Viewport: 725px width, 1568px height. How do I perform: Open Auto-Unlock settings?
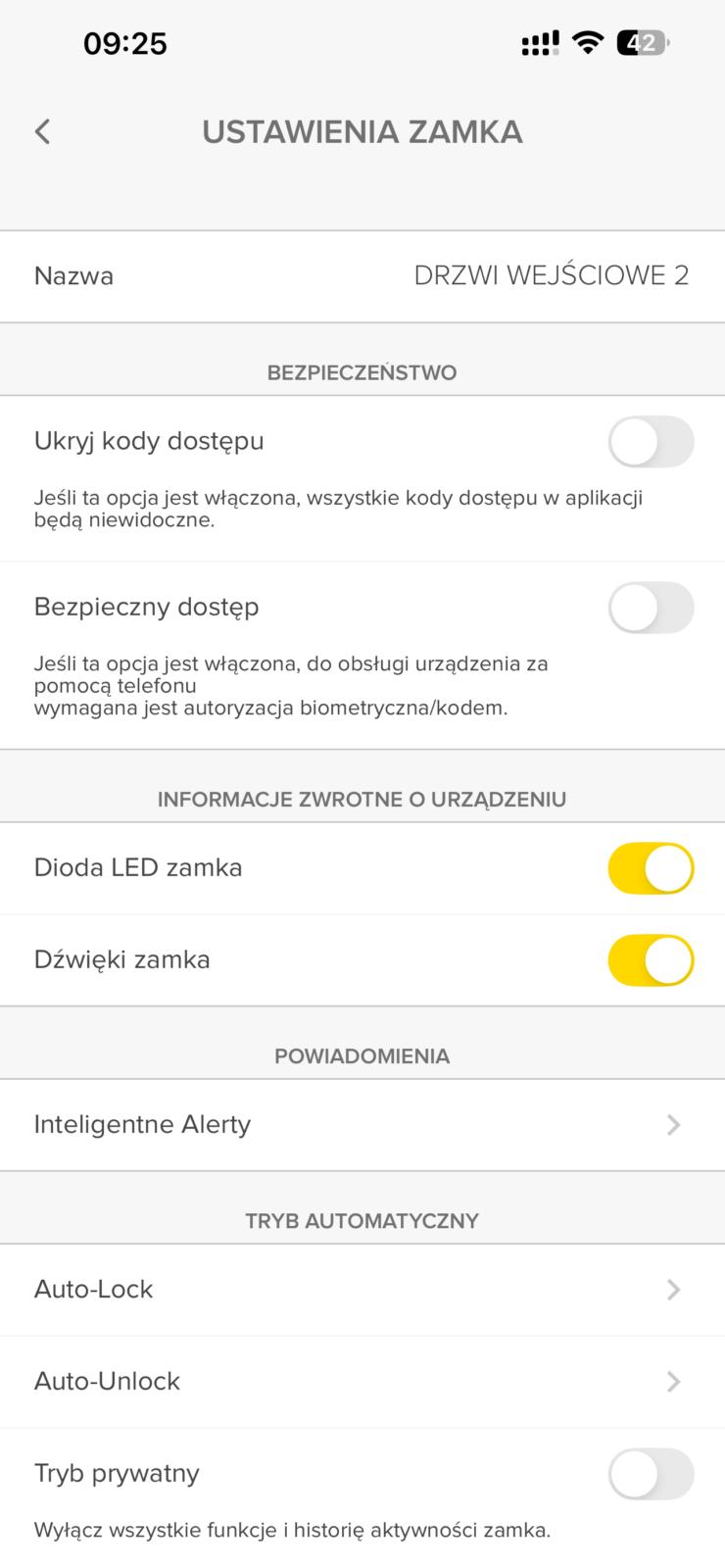point(362,1381)
